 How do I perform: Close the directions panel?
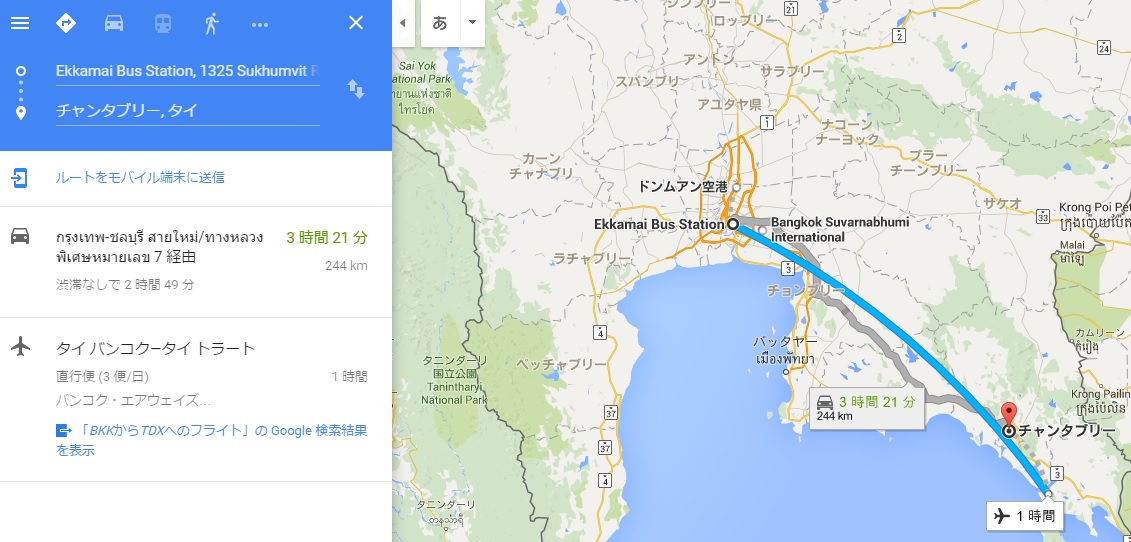(x=355, y=23)
